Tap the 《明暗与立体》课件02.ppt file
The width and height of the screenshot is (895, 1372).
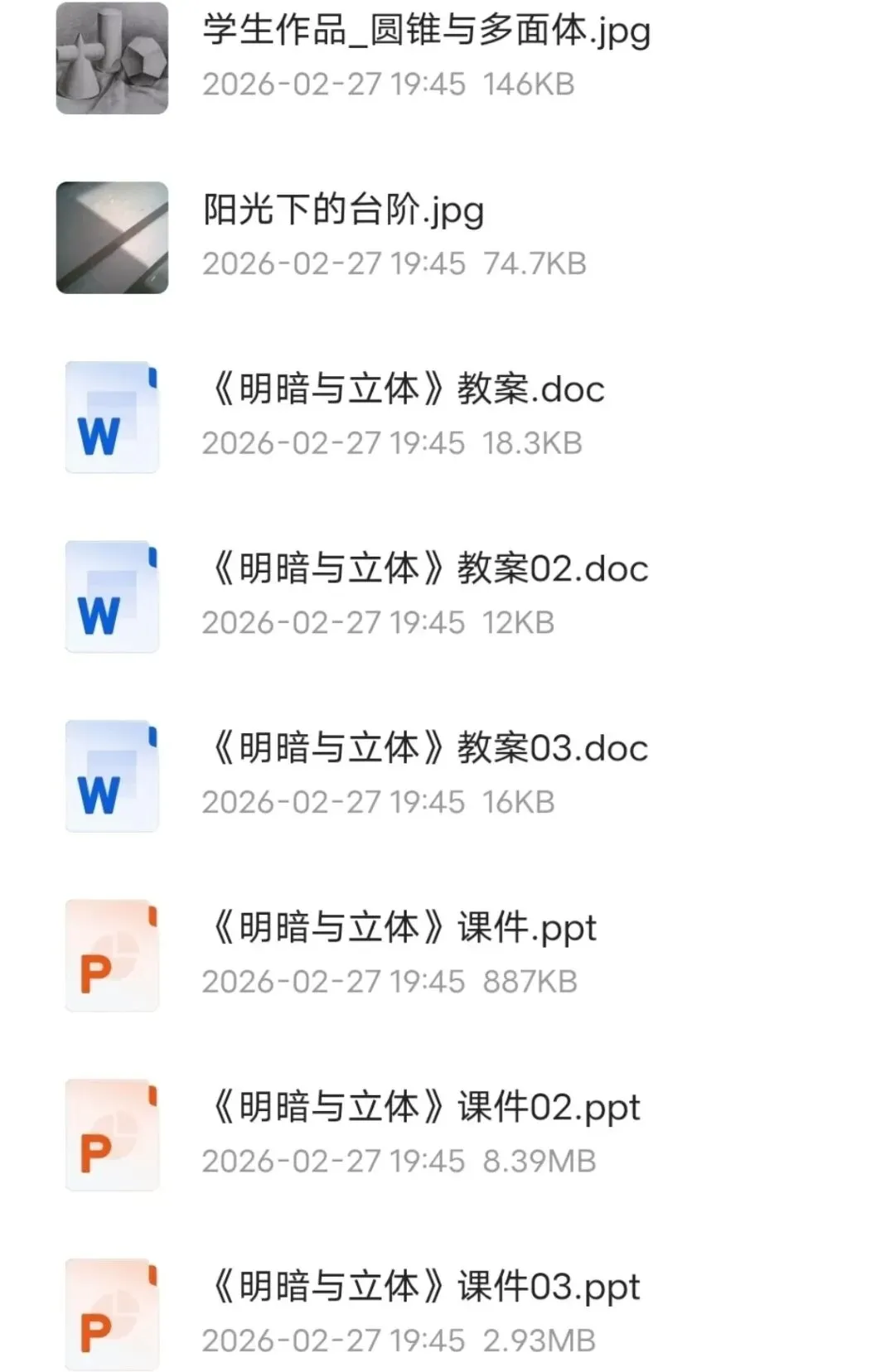(x=424, y=1108)
